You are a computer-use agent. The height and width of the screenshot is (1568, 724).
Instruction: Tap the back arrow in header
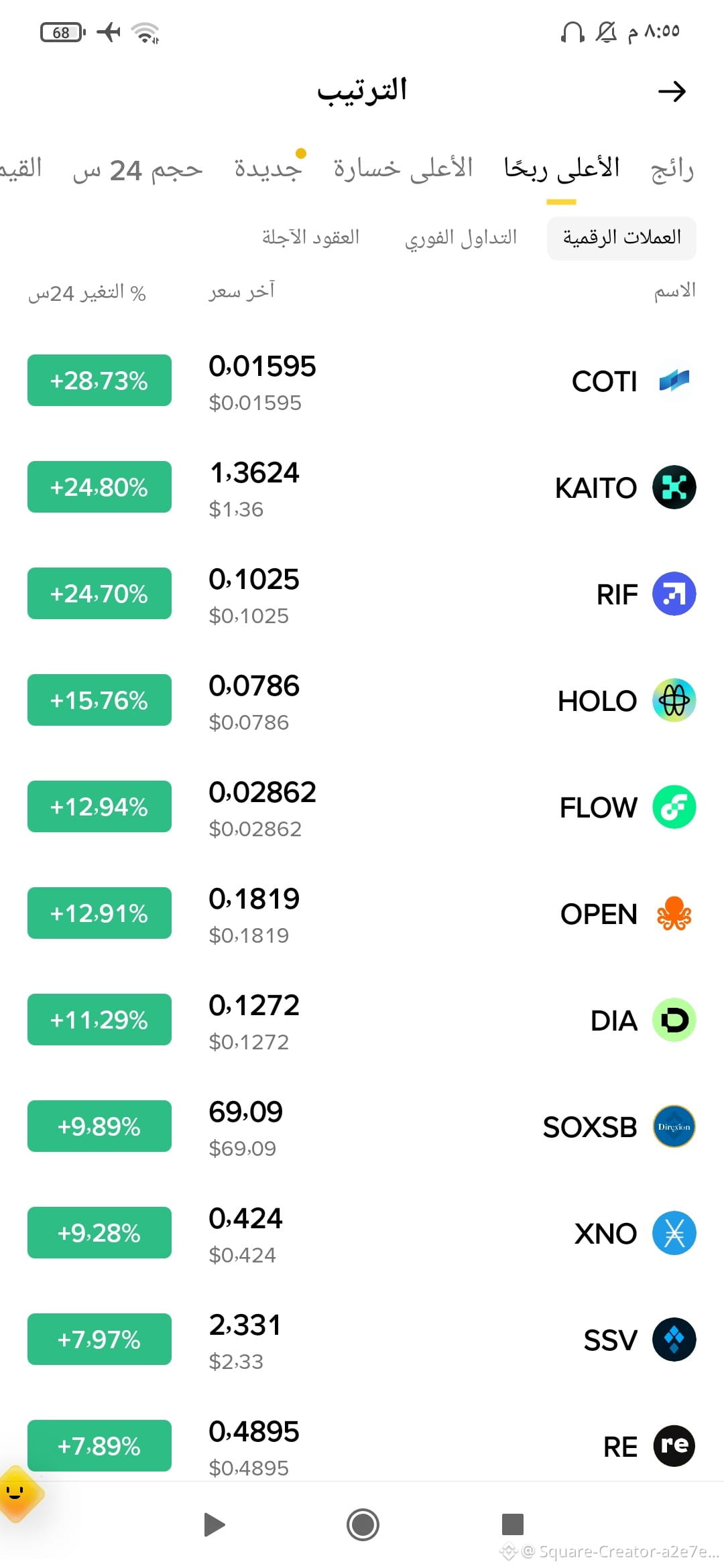(x=672, y=91)
